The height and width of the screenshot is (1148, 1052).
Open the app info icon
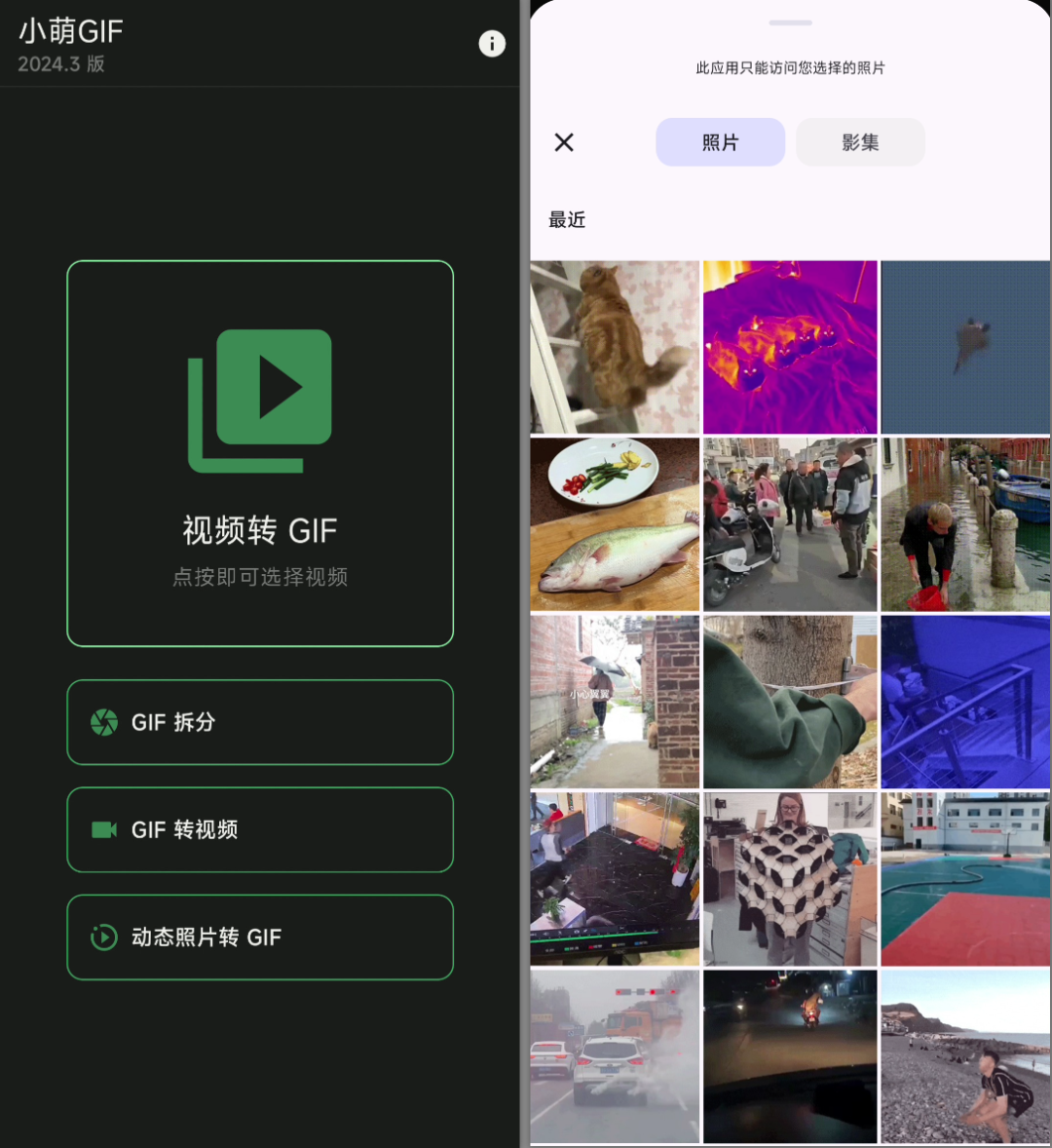point(492,44)
